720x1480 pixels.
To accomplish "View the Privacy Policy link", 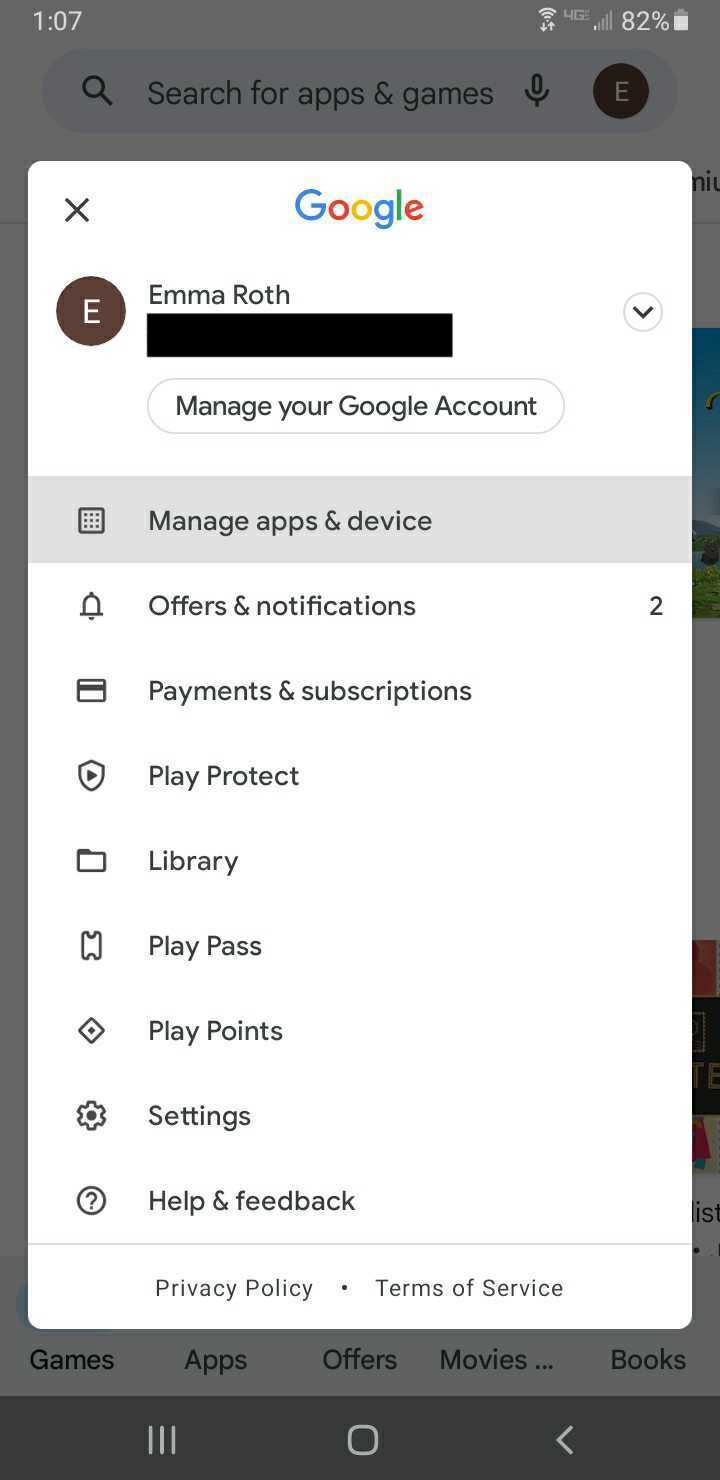I will (x=234, y=1288).
